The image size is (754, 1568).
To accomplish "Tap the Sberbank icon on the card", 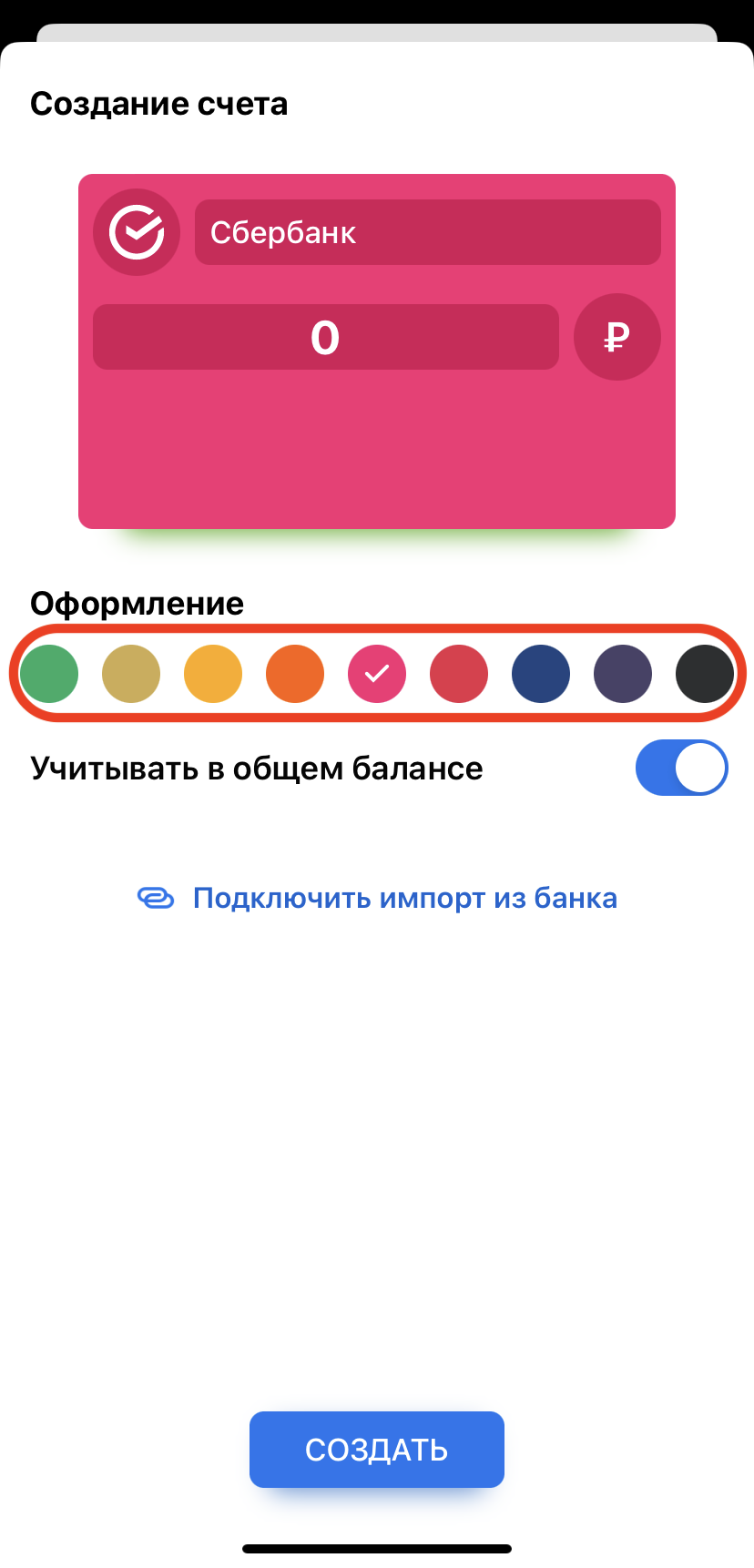I will click(137, 232).
